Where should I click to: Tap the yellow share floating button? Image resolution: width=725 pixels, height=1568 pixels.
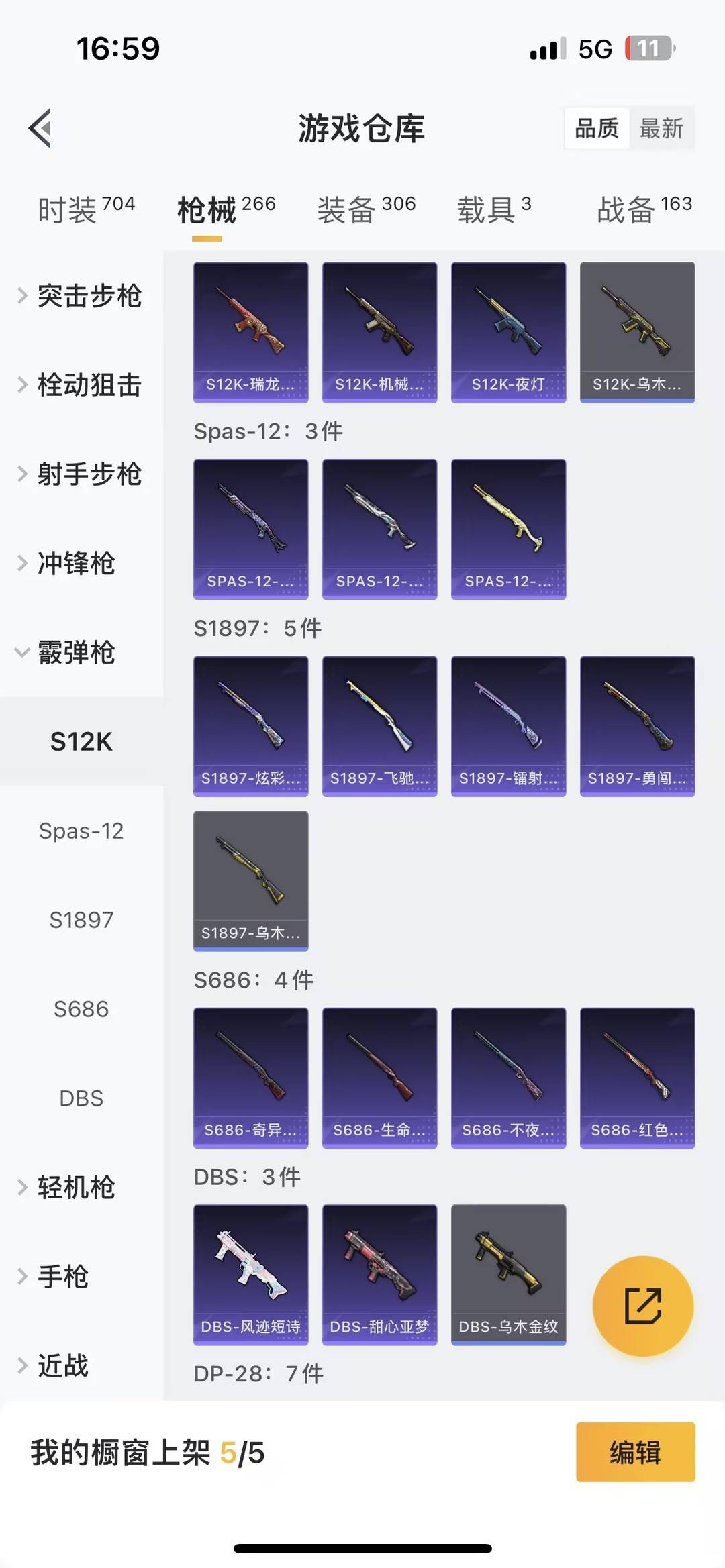tap(642, 1306)
